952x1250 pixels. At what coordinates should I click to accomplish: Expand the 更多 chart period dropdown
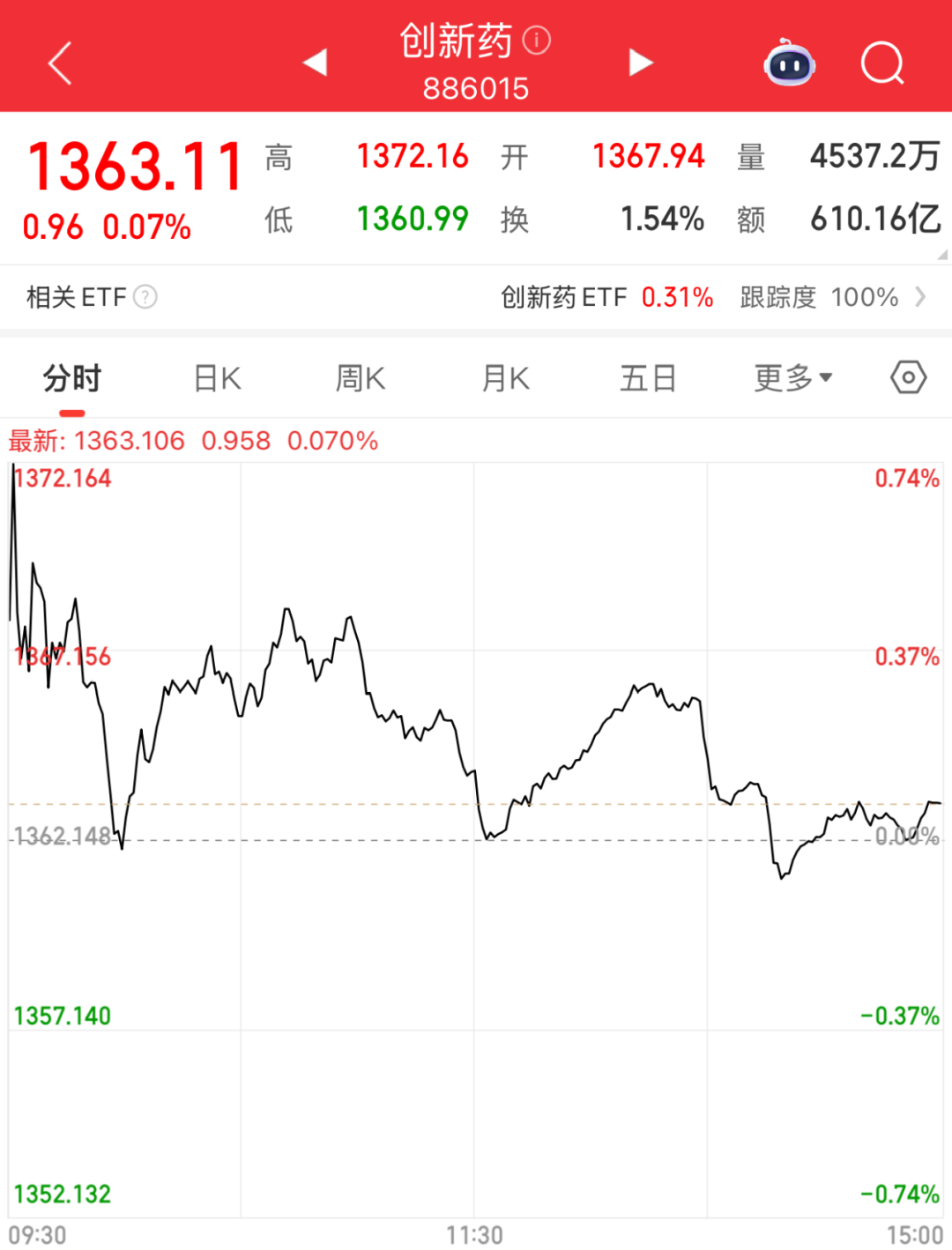[x=792, y=379]
